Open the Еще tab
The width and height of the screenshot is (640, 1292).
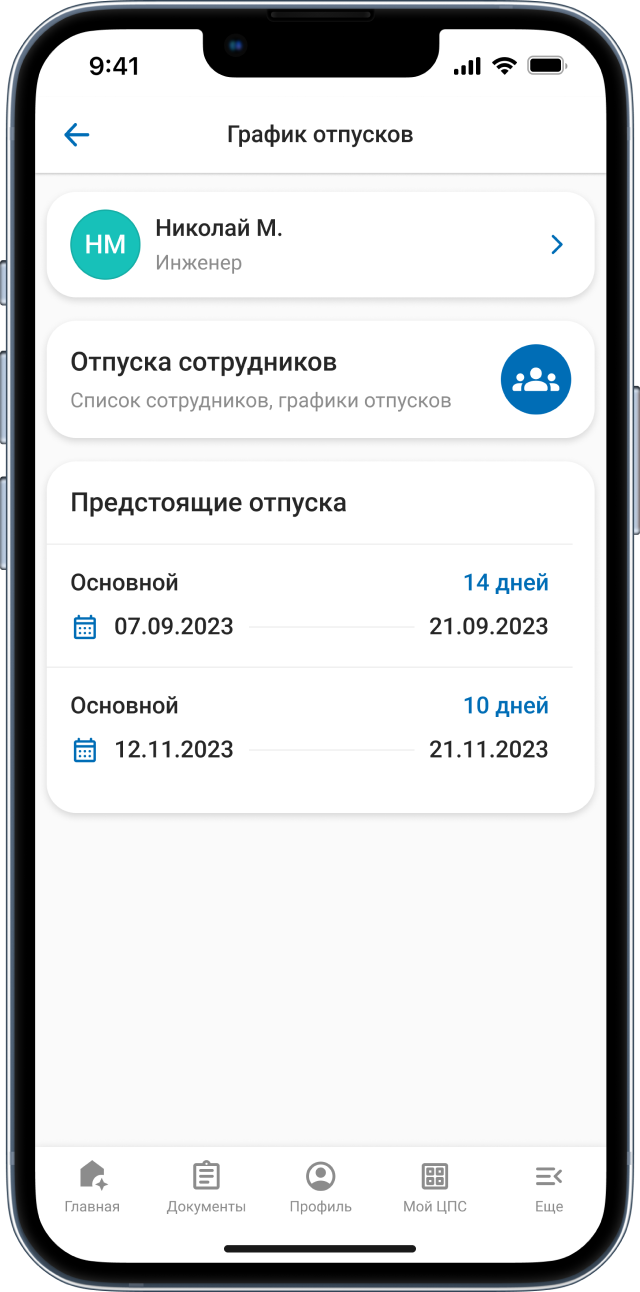click(x=549, y=1187)
